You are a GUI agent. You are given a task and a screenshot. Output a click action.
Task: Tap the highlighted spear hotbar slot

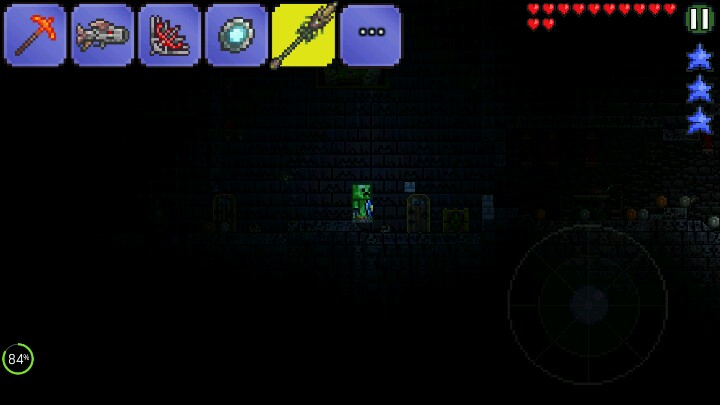303,35
